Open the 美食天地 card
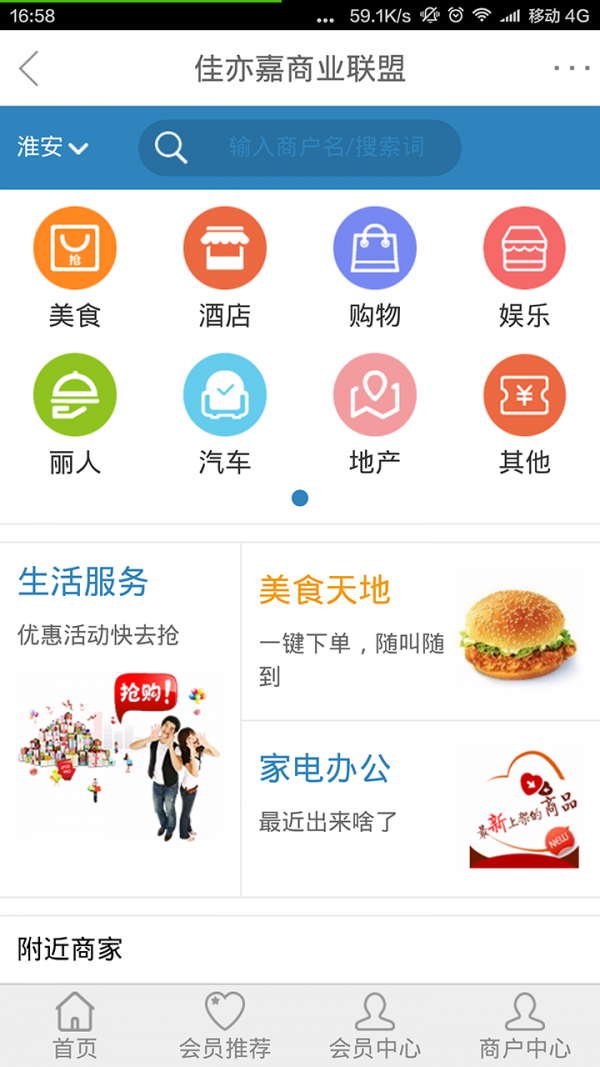600x1067 pixels. 420,631
